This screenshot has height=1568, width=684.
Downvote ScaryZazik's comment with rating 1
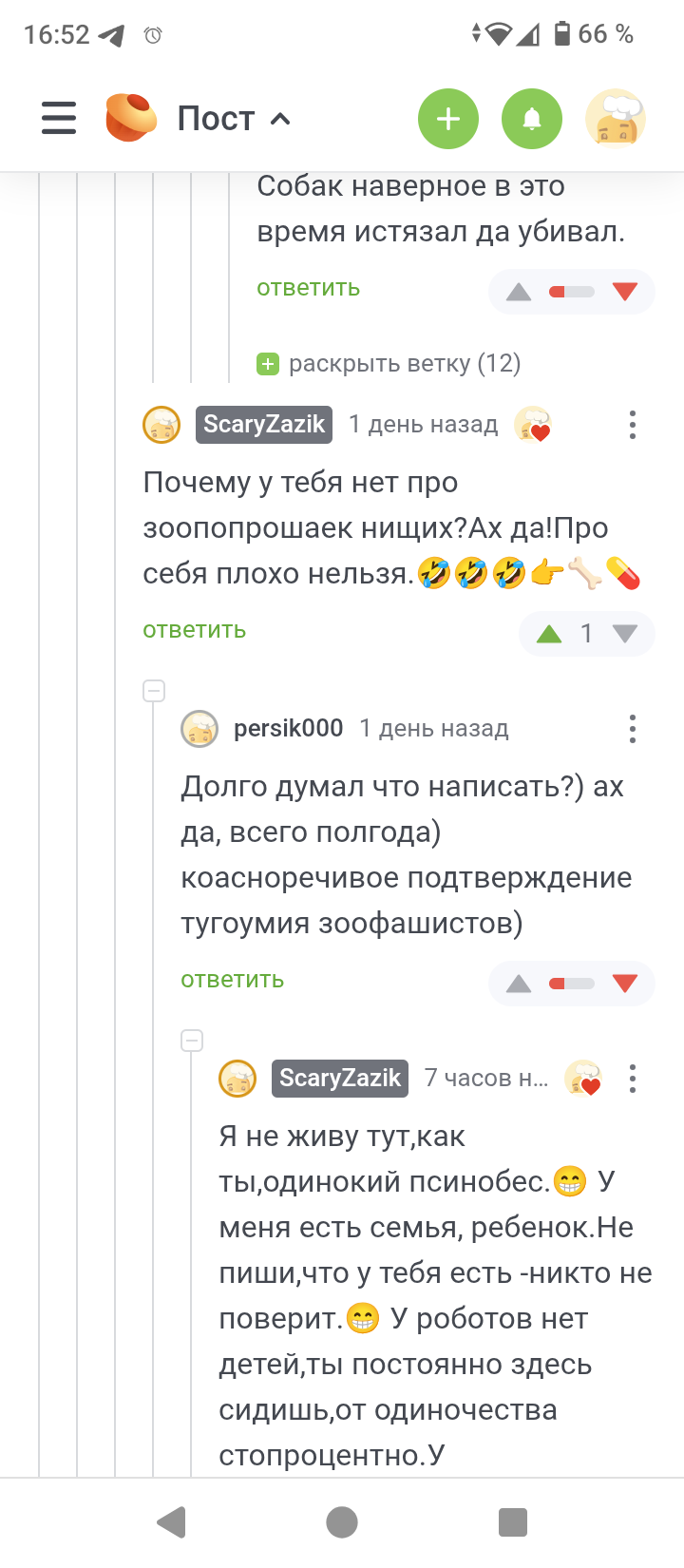click(625, 634)
